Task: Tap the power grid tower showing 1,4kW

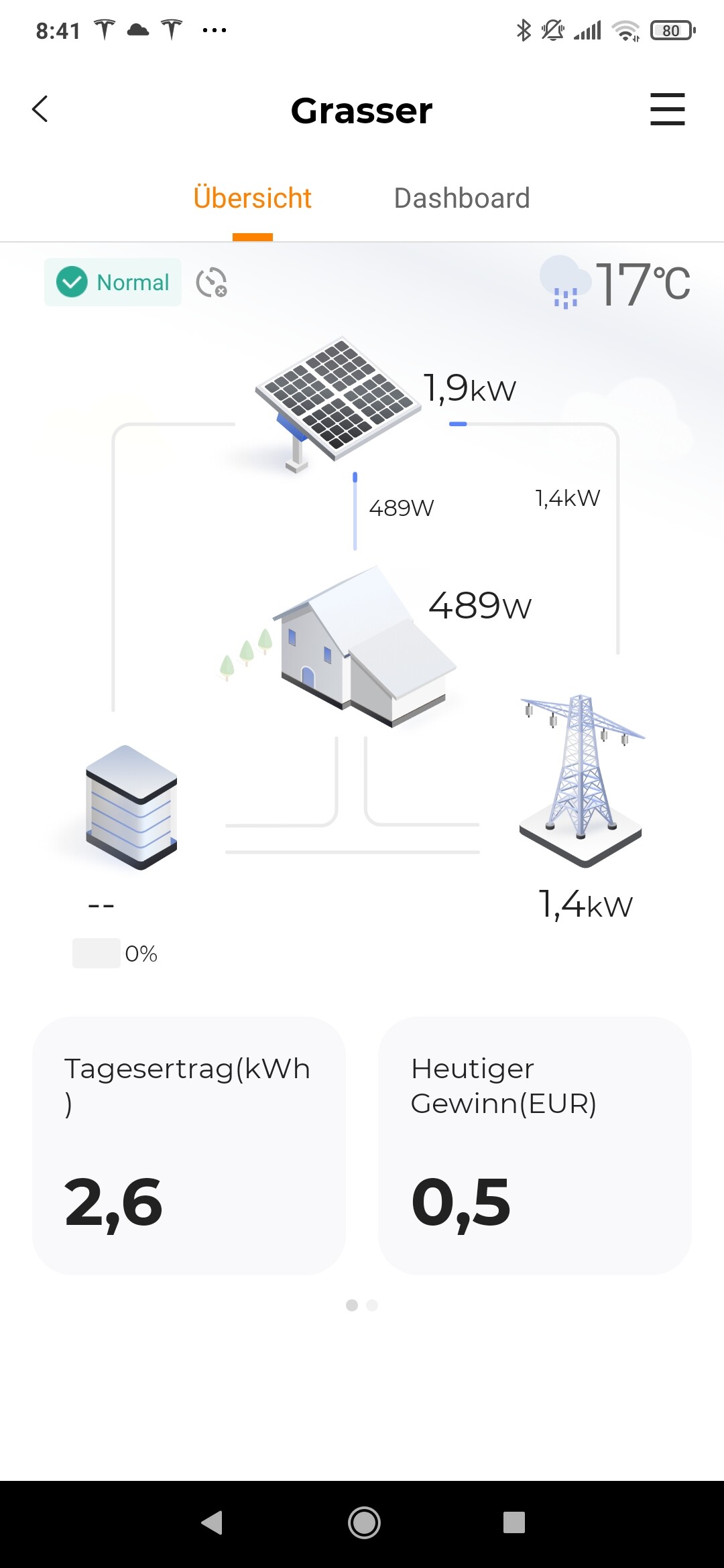Action: point(581,781)
